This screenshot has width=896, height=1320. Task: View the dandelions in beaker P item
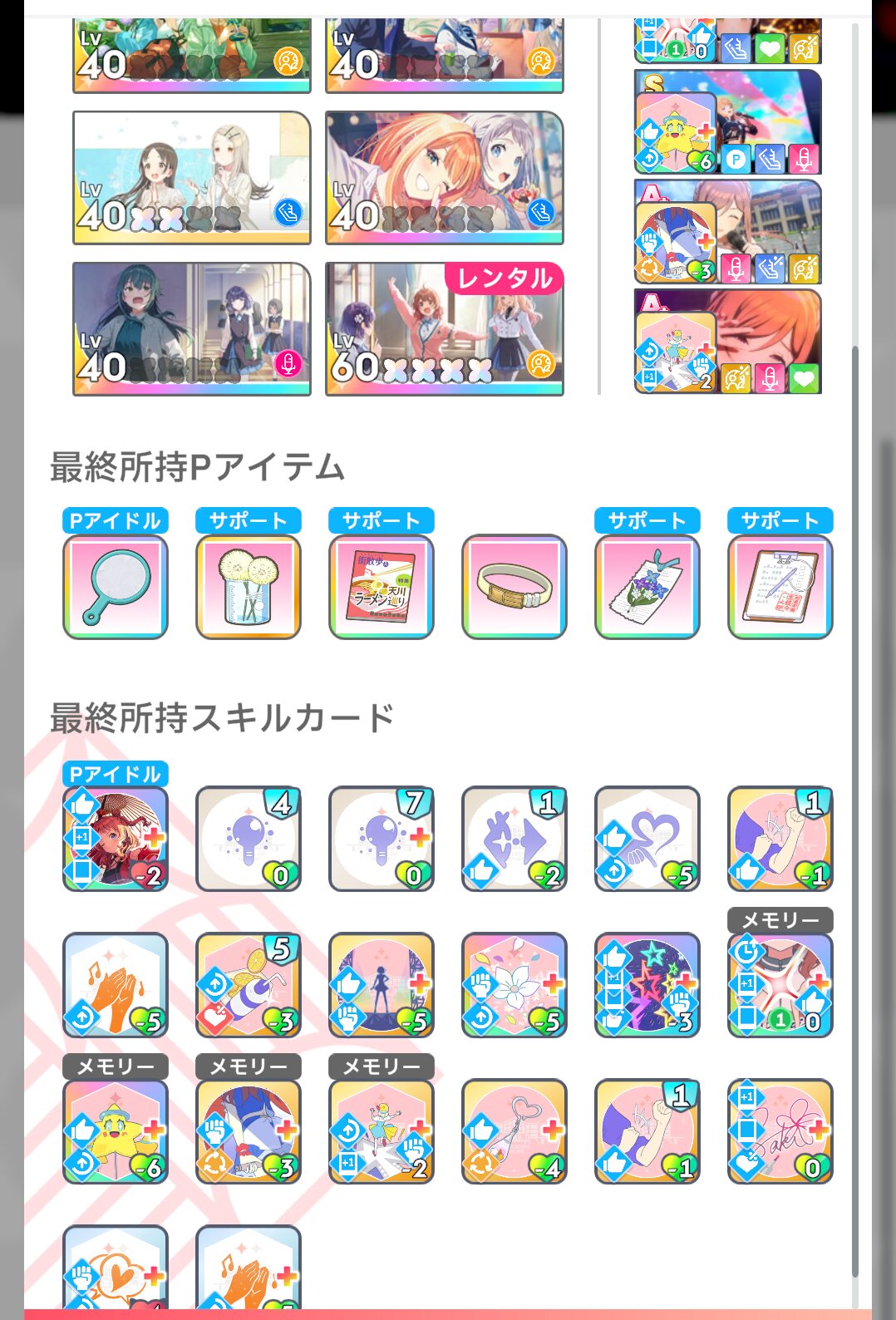click(249, 587)
